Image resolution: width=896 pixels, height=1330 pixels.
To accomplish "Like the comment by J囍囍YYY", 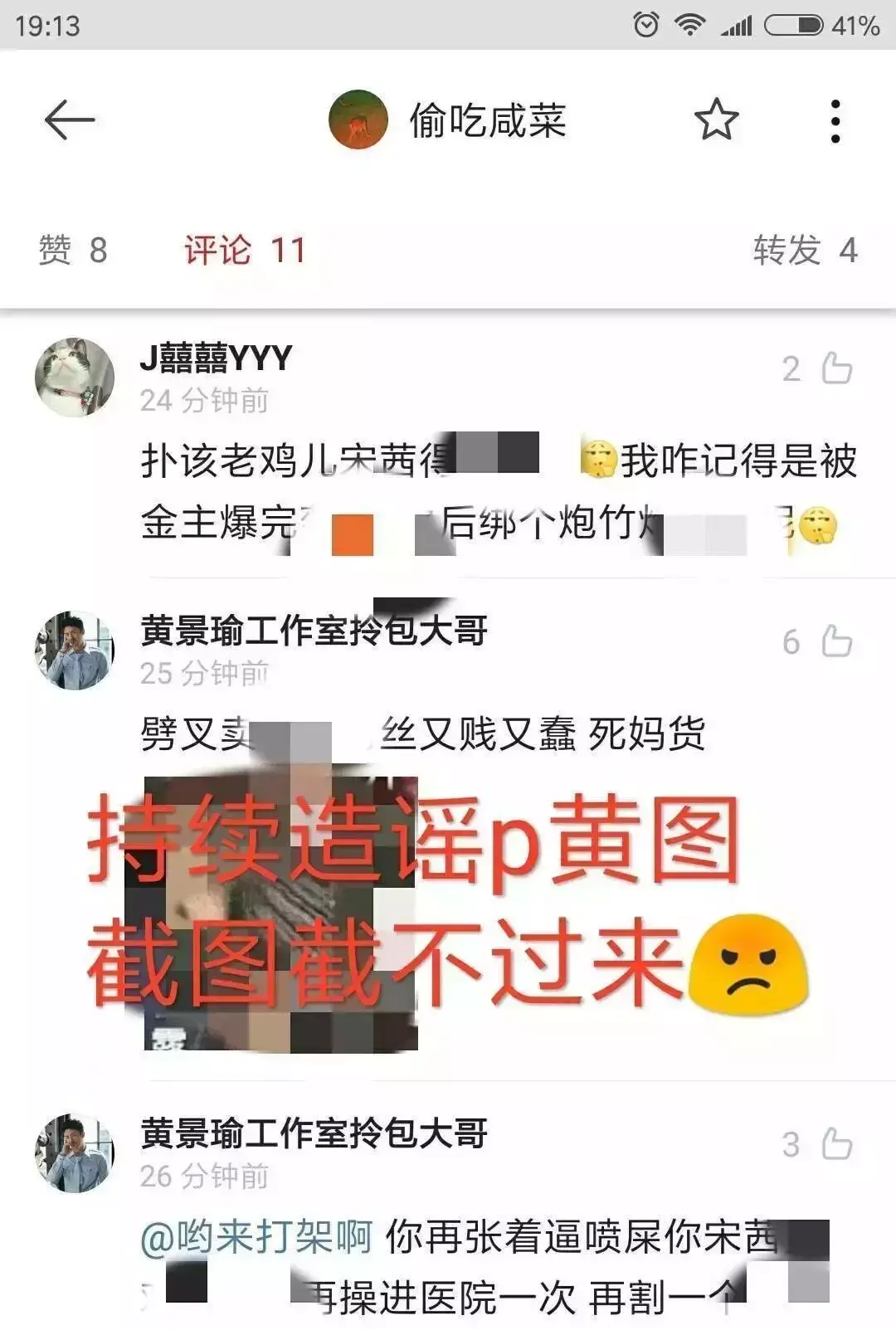I will coord(836,368).
